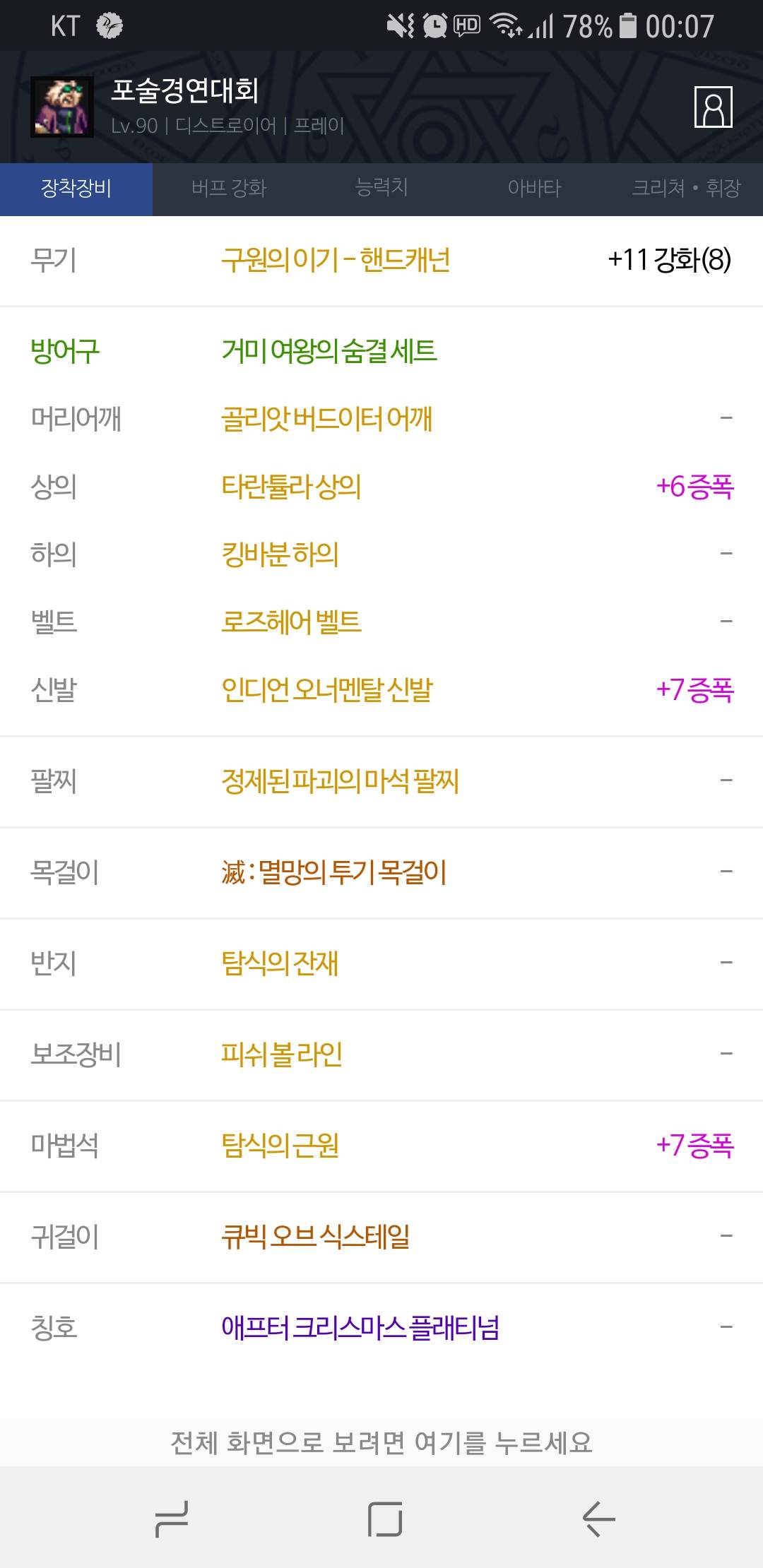Show the 크리쳐 • 휘장 tab
763x1568 pixels.
(686, 189)
